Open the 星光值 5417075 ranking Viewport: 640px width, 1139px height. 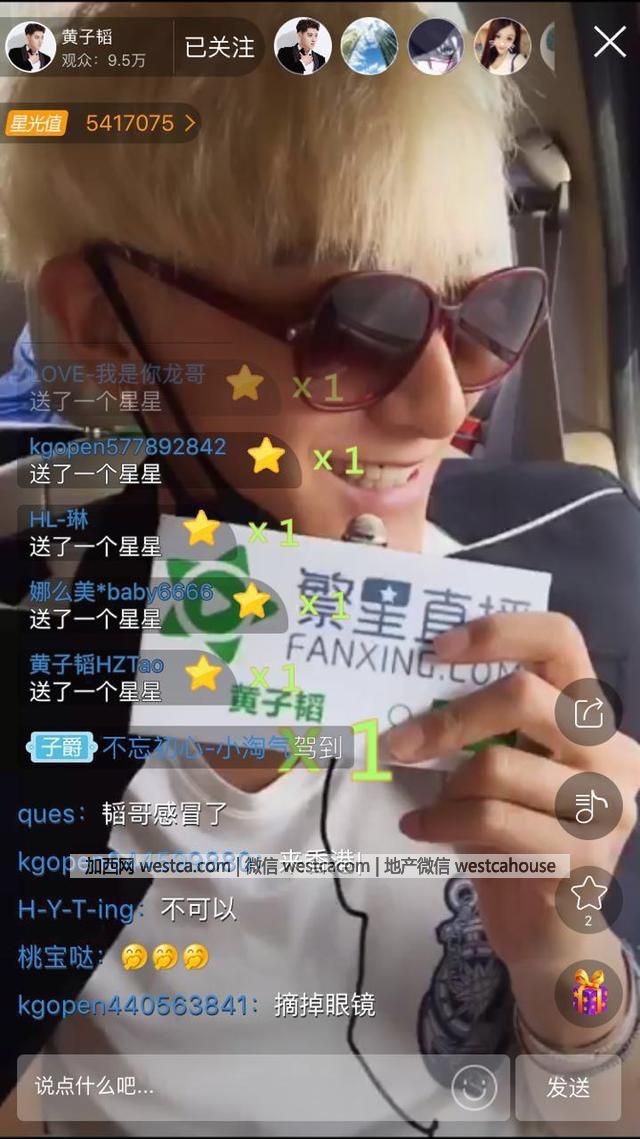pos(101,123)
